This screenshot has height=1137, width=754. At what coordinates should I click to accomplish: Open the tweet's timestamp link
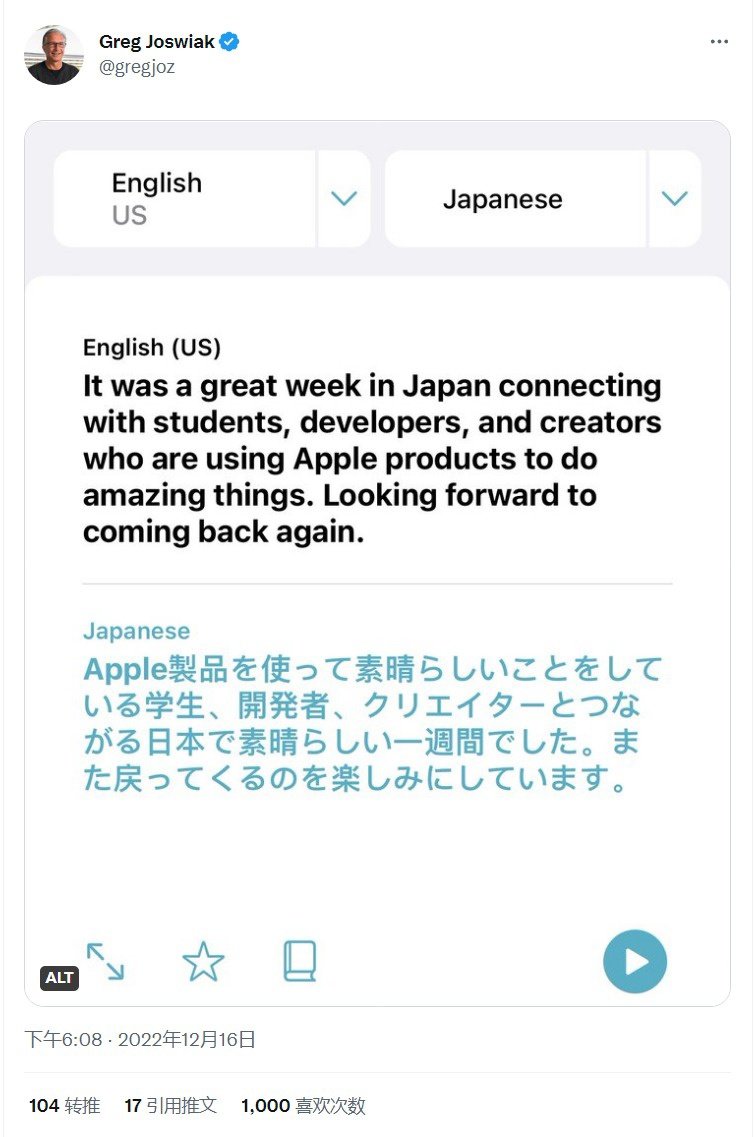pos(140,1040)
